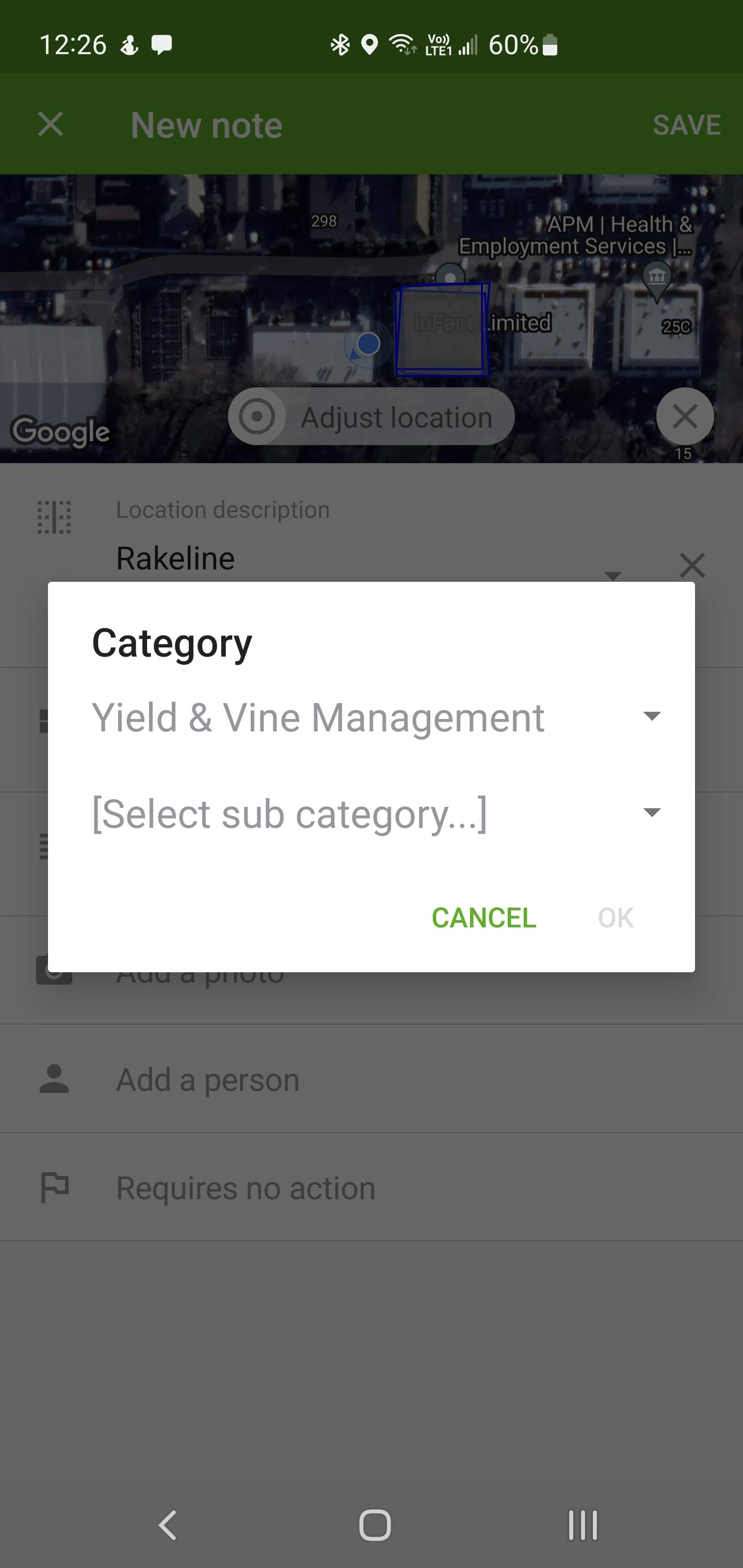Viewport: 743px width, 1568px height.
Task: Open the Select sub category dropdown
Action: 376,813
